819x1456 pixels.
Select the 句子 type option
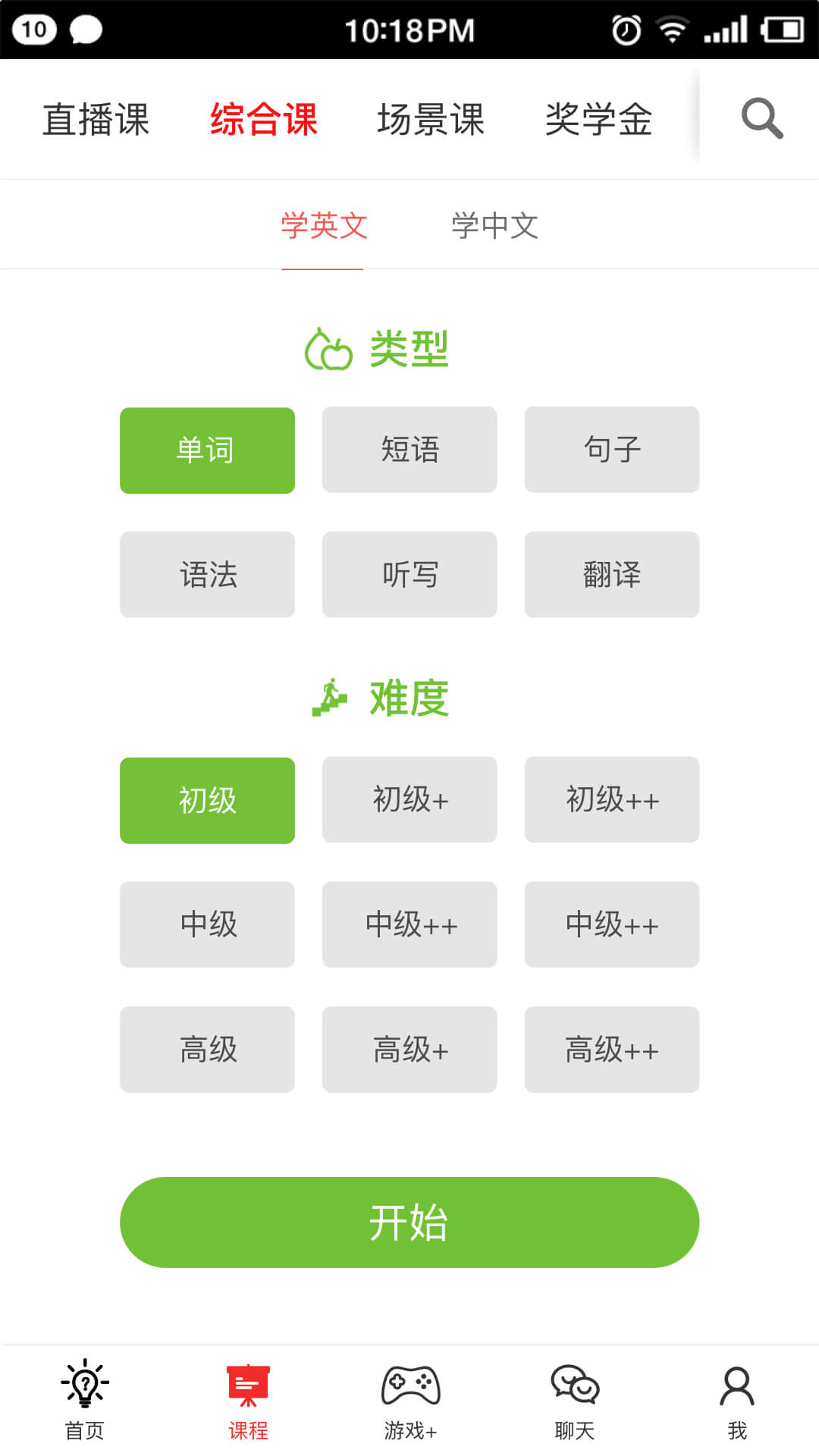[611, 450]
